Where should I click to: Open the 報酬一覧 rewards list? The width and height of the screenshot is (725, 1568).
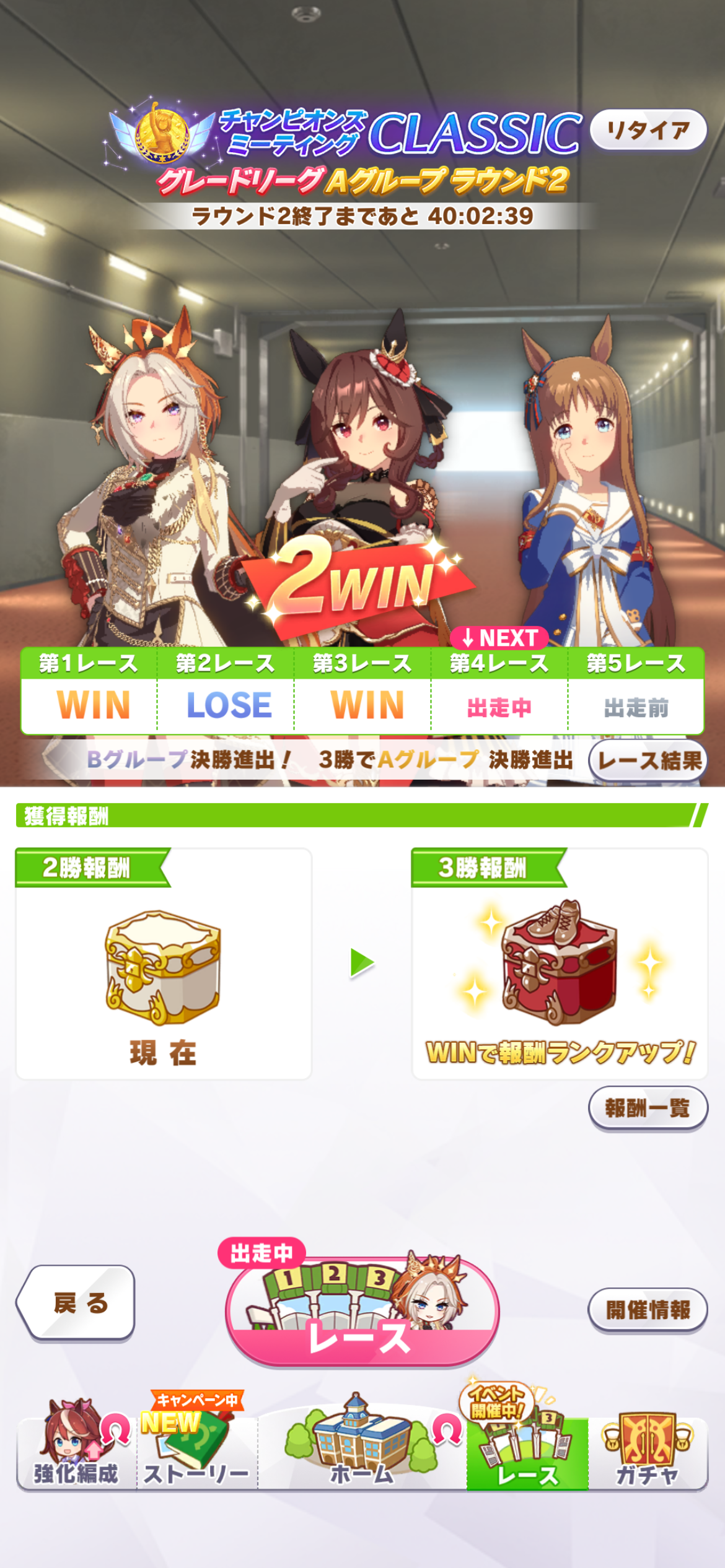click(x=648, y=1108)
